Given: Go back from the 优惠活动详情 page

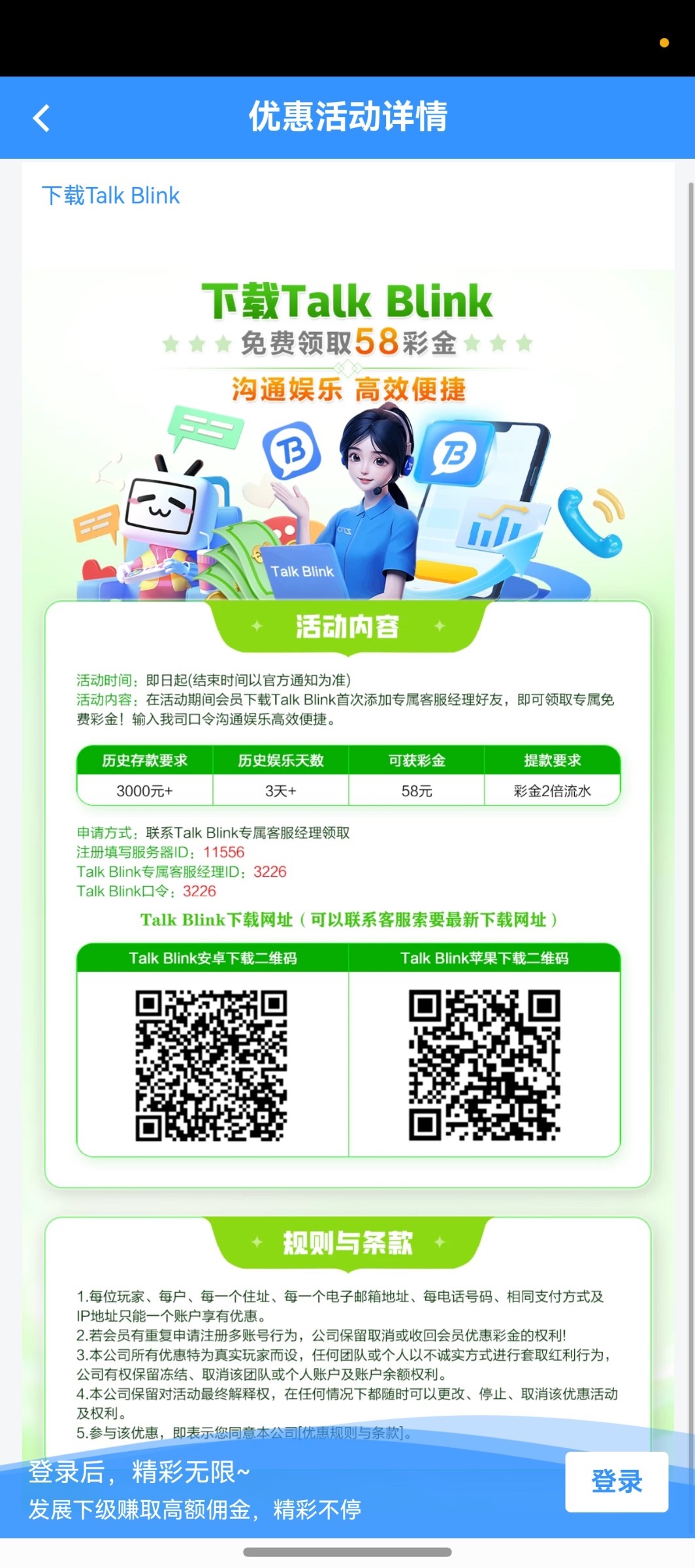Looking at the screenshot, I should click(41, 118).
